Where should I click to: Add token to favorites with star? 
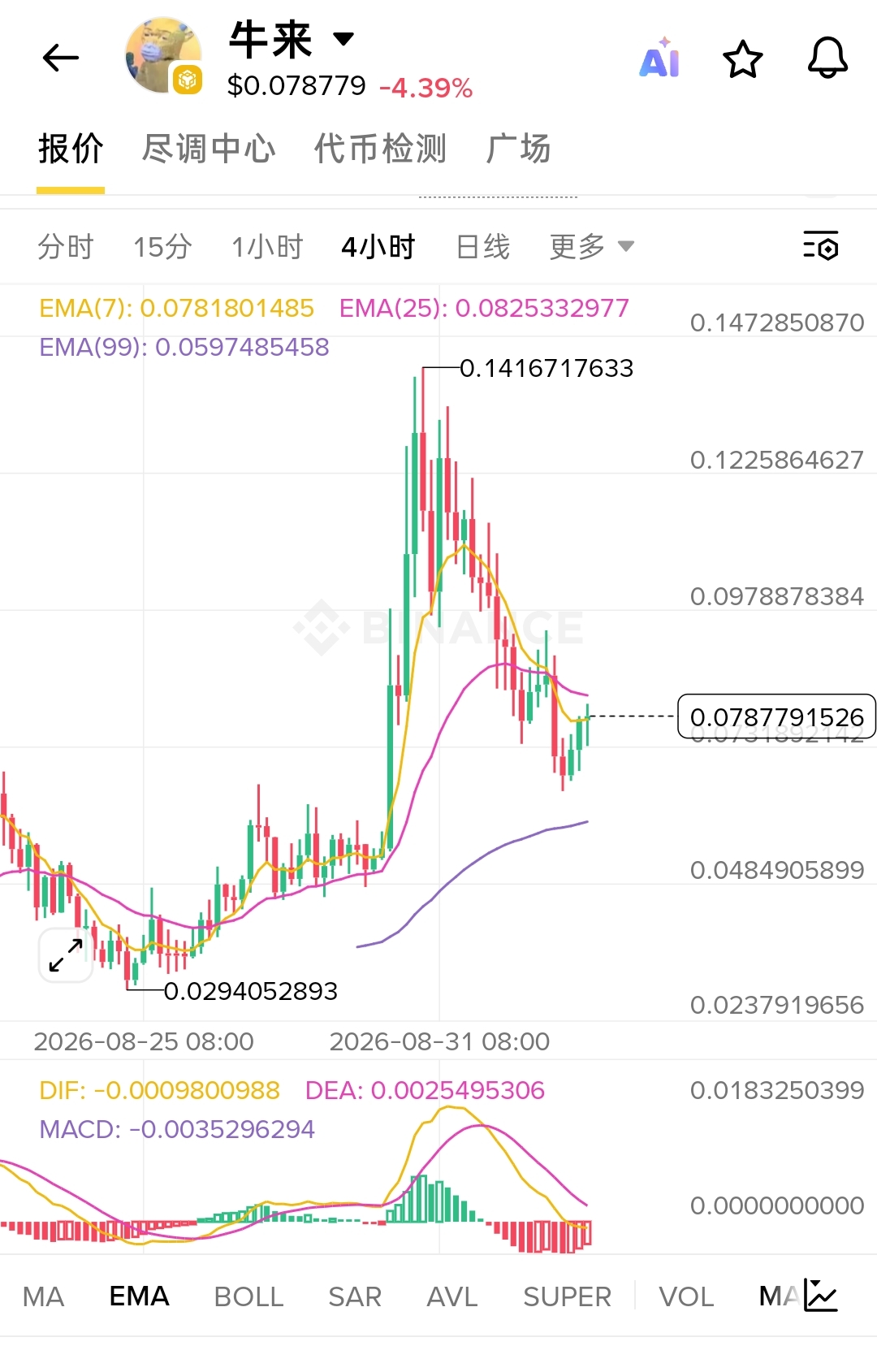743,58
